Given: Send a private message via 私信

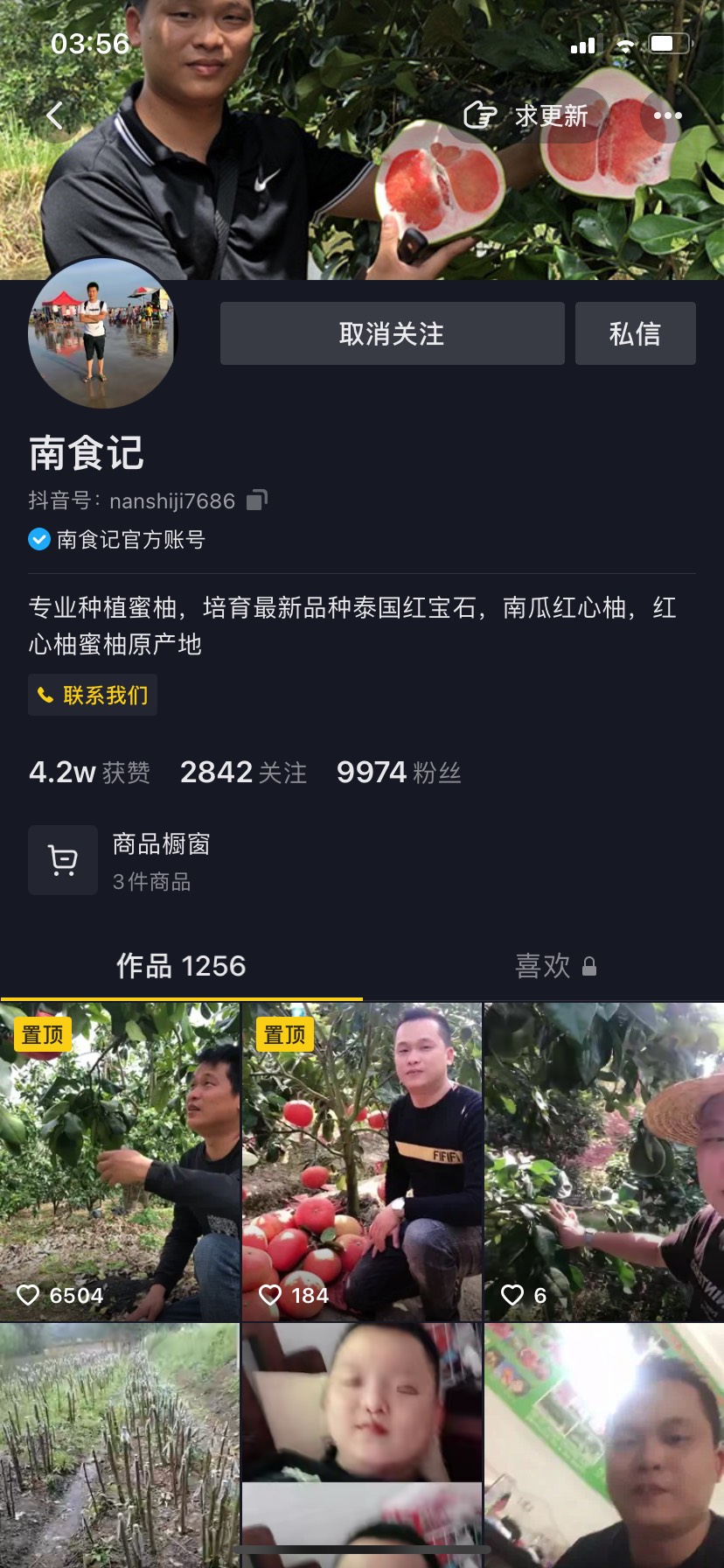Looking at the screenshot, I should tap(636, 333).
